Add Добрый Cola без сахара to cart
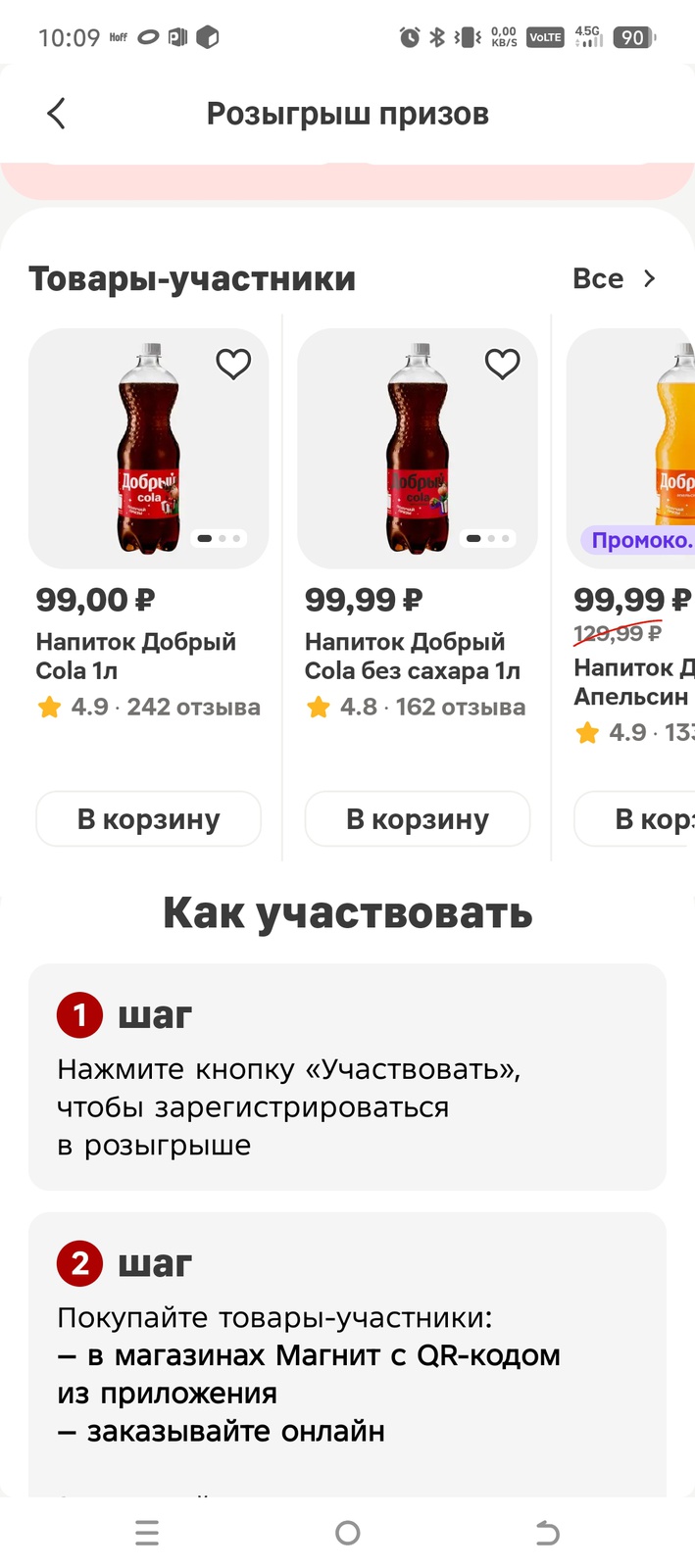This screenshot has height=1568, width=695. point(418,818)
